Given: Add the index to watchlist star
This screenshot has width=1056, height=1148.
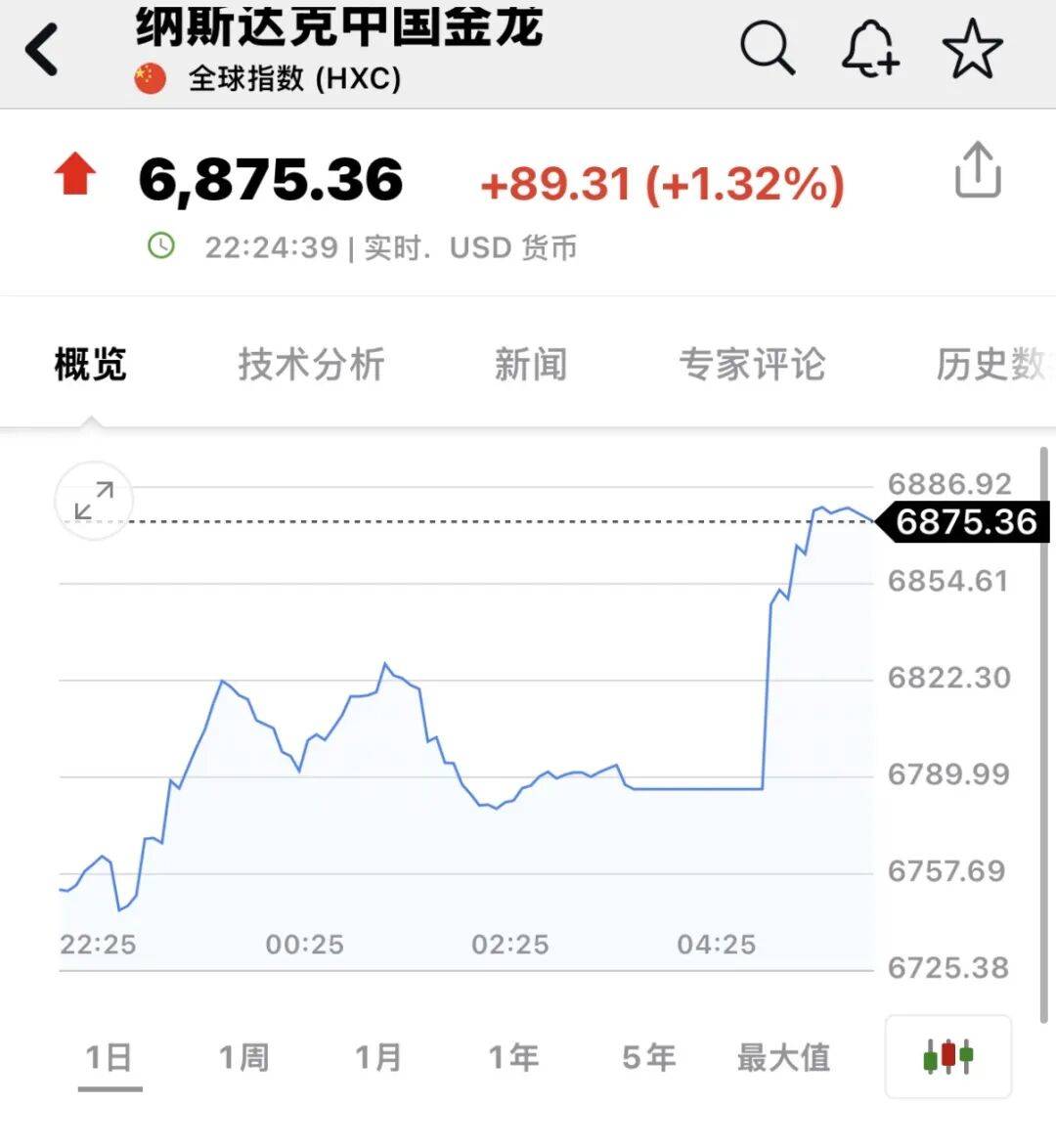Looking at the screenshot, I should (972, 48).
